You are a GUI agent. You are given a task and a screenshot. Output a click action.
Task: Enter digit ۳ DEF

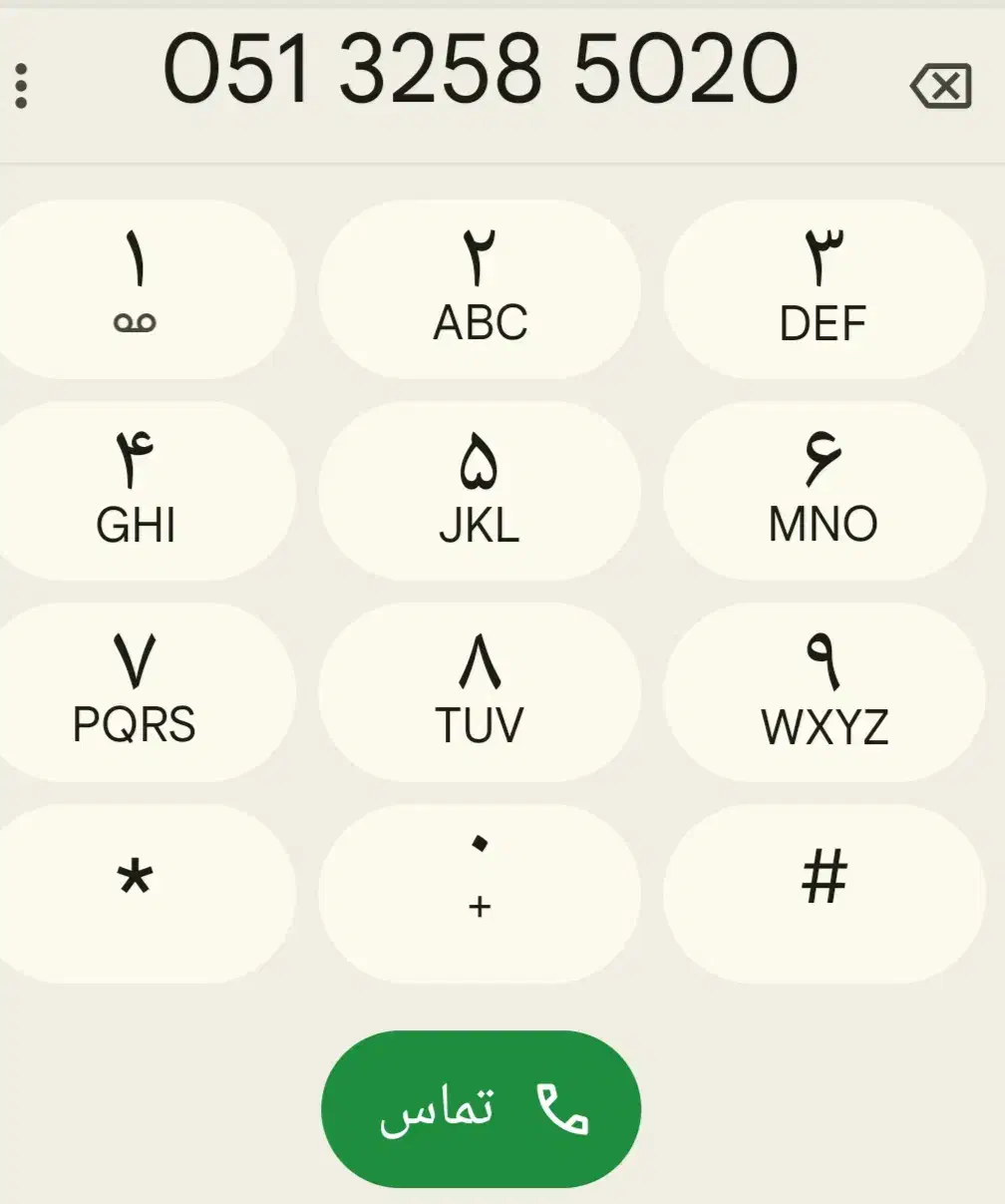click(824, 289)
